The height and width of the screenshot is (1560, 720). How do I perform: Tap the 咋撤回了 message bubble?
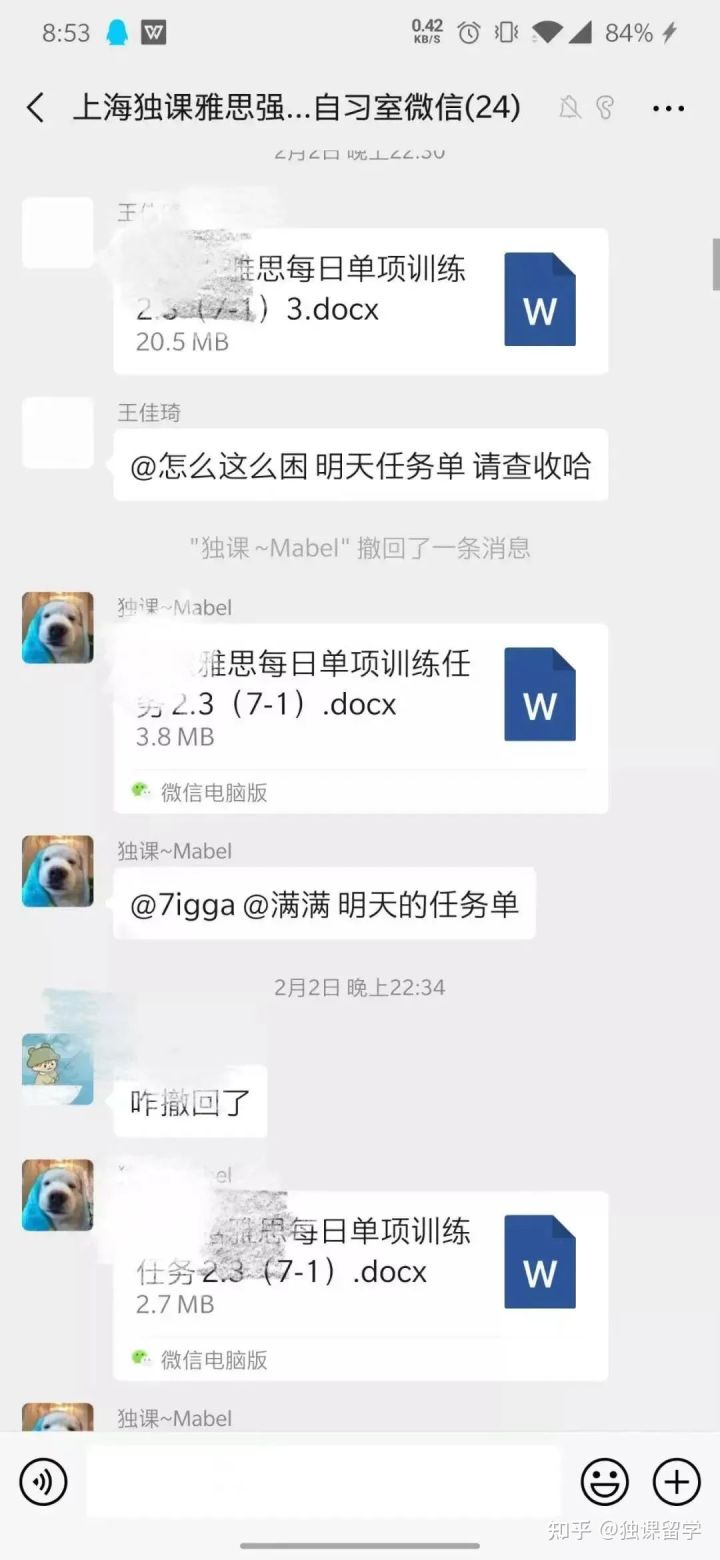coord(189,1103)
